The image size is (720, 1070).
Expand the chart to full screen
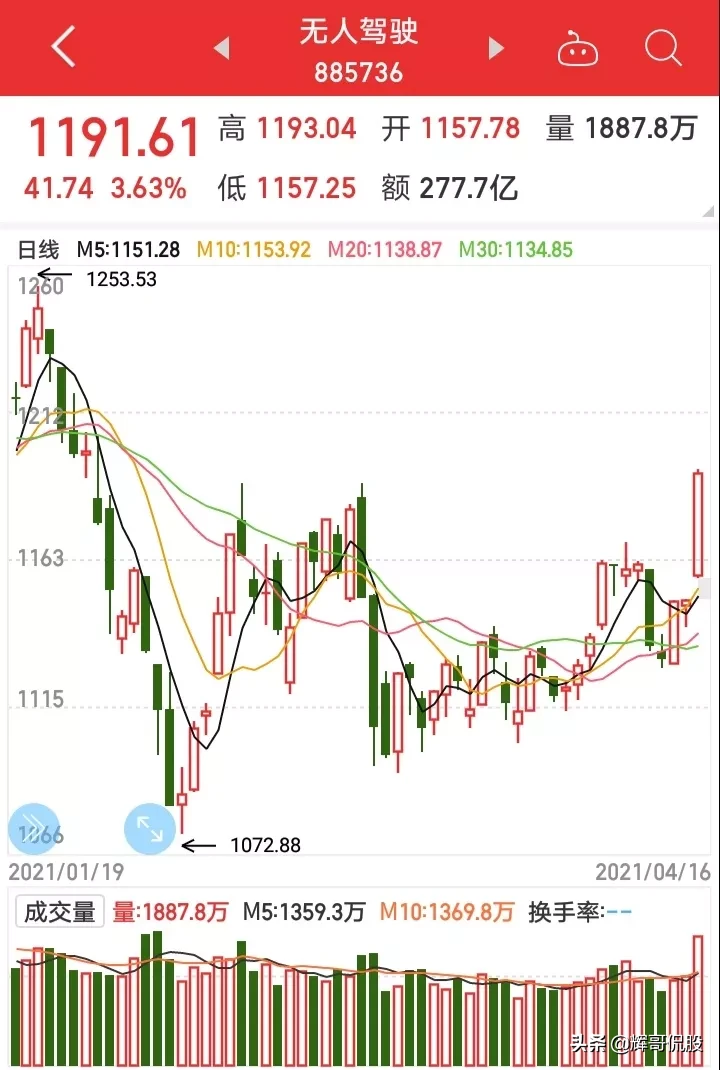(150, 828)
